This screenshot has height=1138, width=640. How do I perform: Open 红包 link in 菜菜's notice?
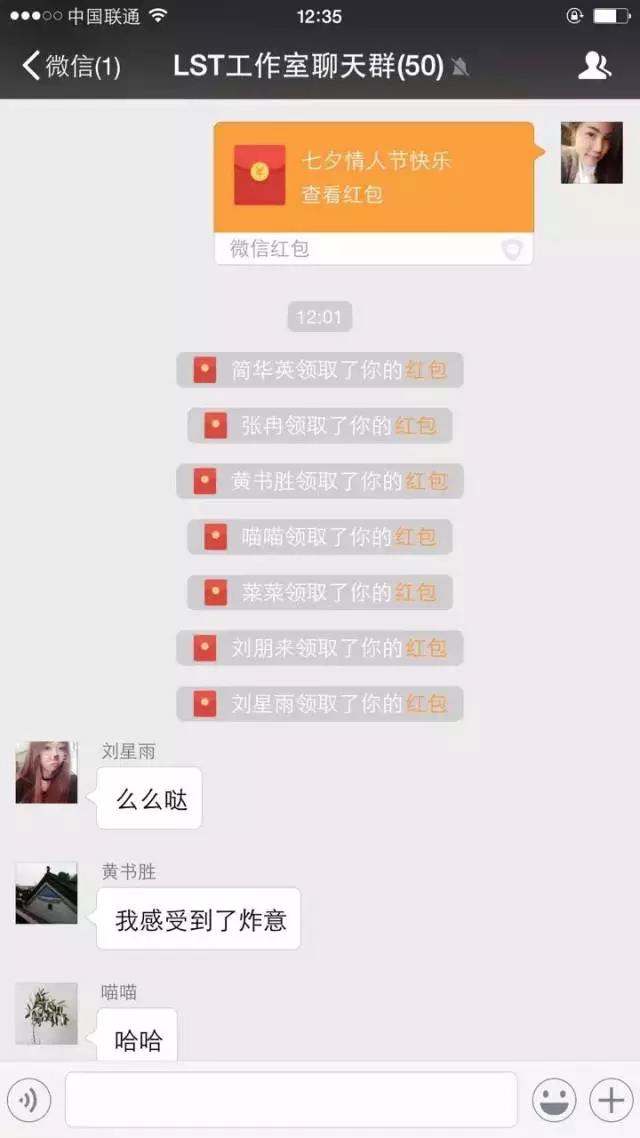[x=415, y=593]
